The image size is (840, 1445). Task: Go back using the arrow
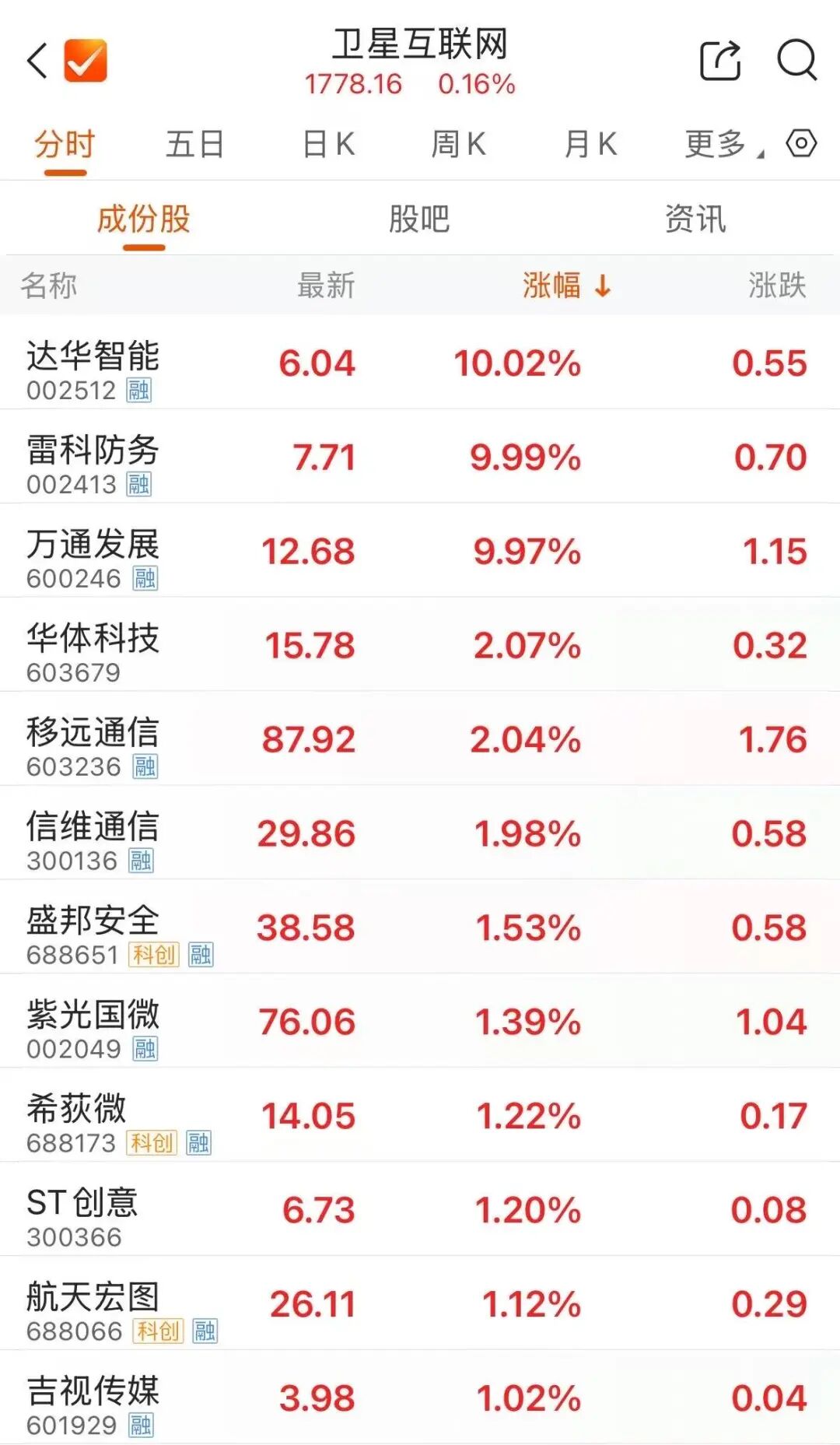click(x=37, y=61)
